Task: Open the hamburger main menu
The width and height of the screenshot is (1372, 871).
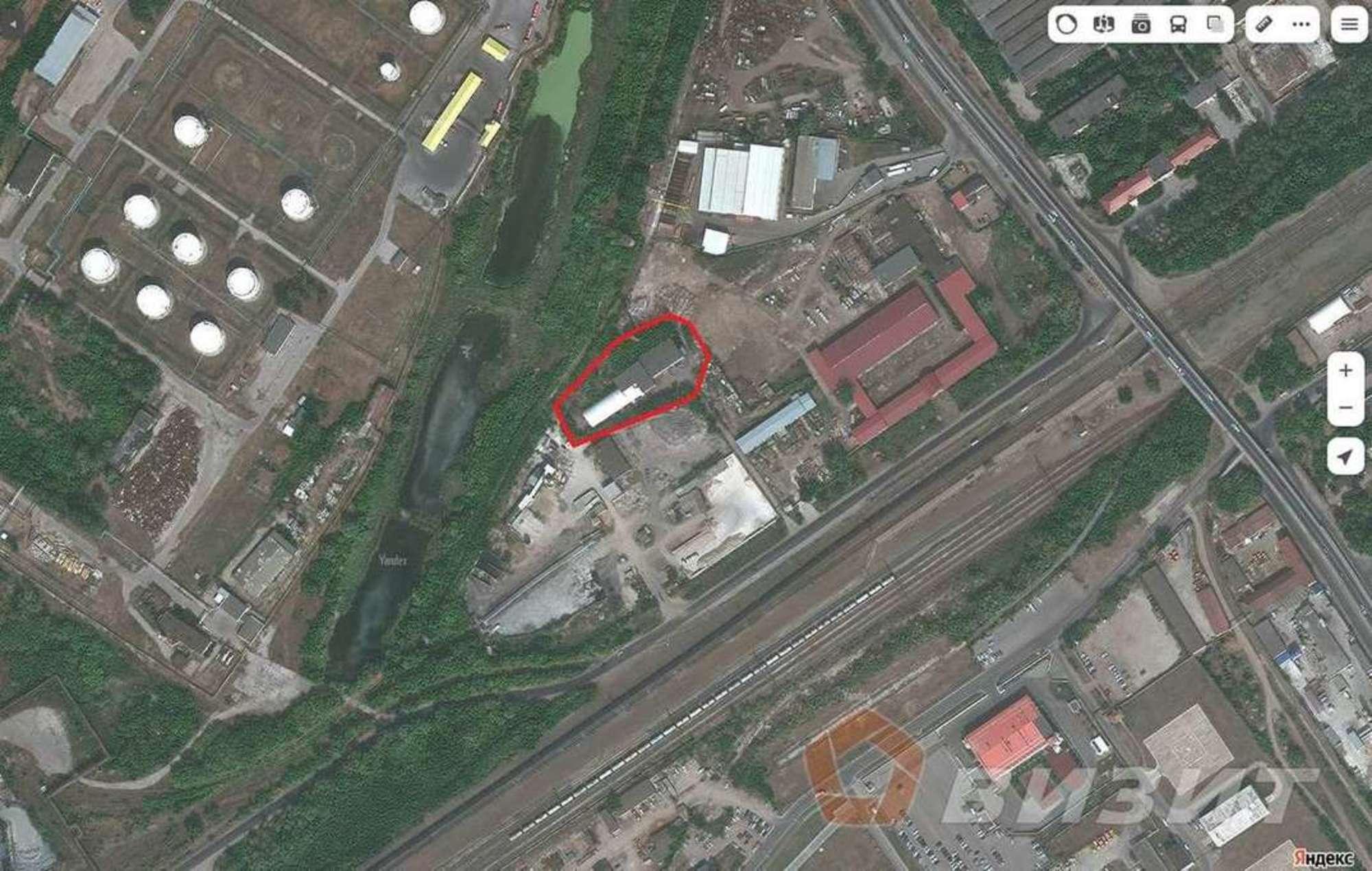Action: (x=1349, y=25)
